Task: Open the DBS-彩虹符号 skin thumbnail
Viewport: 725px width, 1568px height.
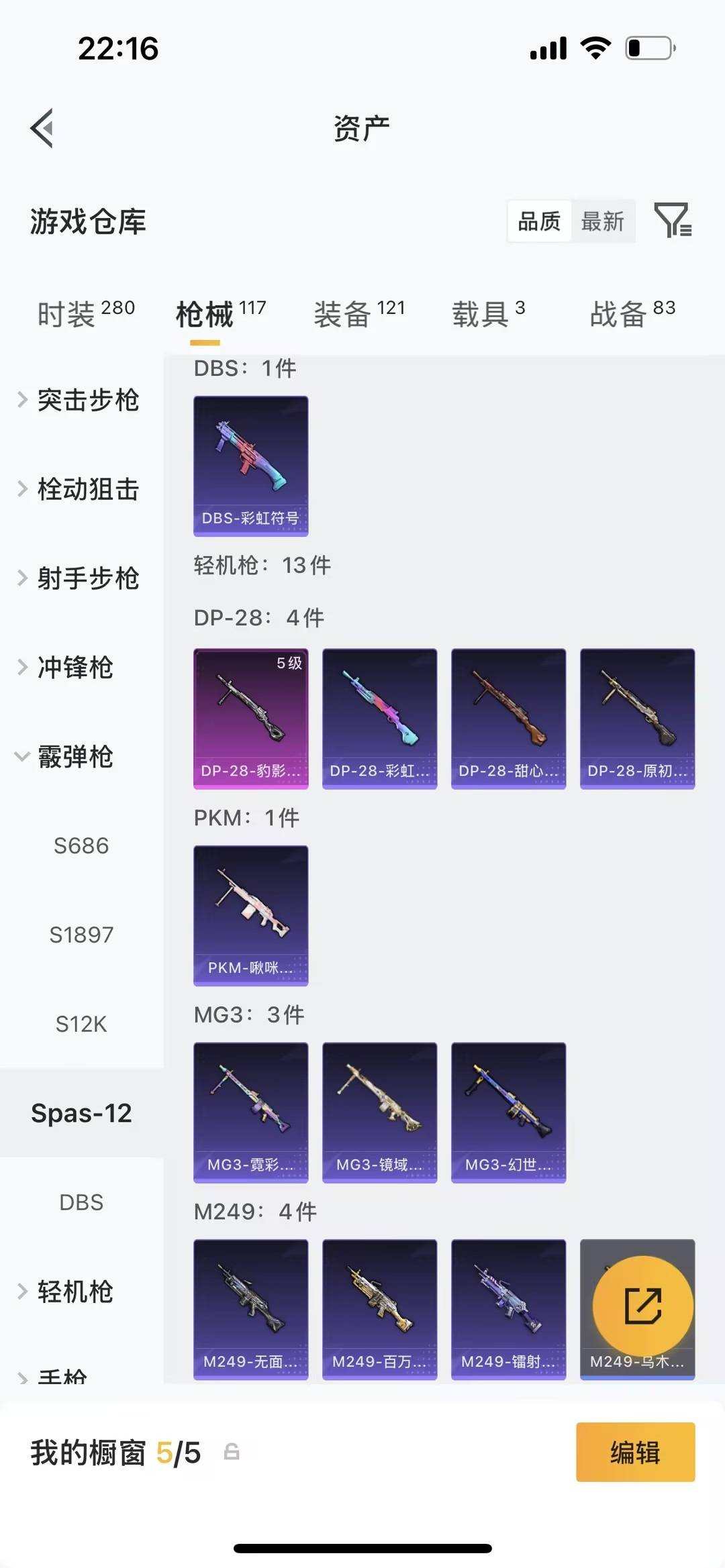Action: pyautogui.click(x=250, y=465)
